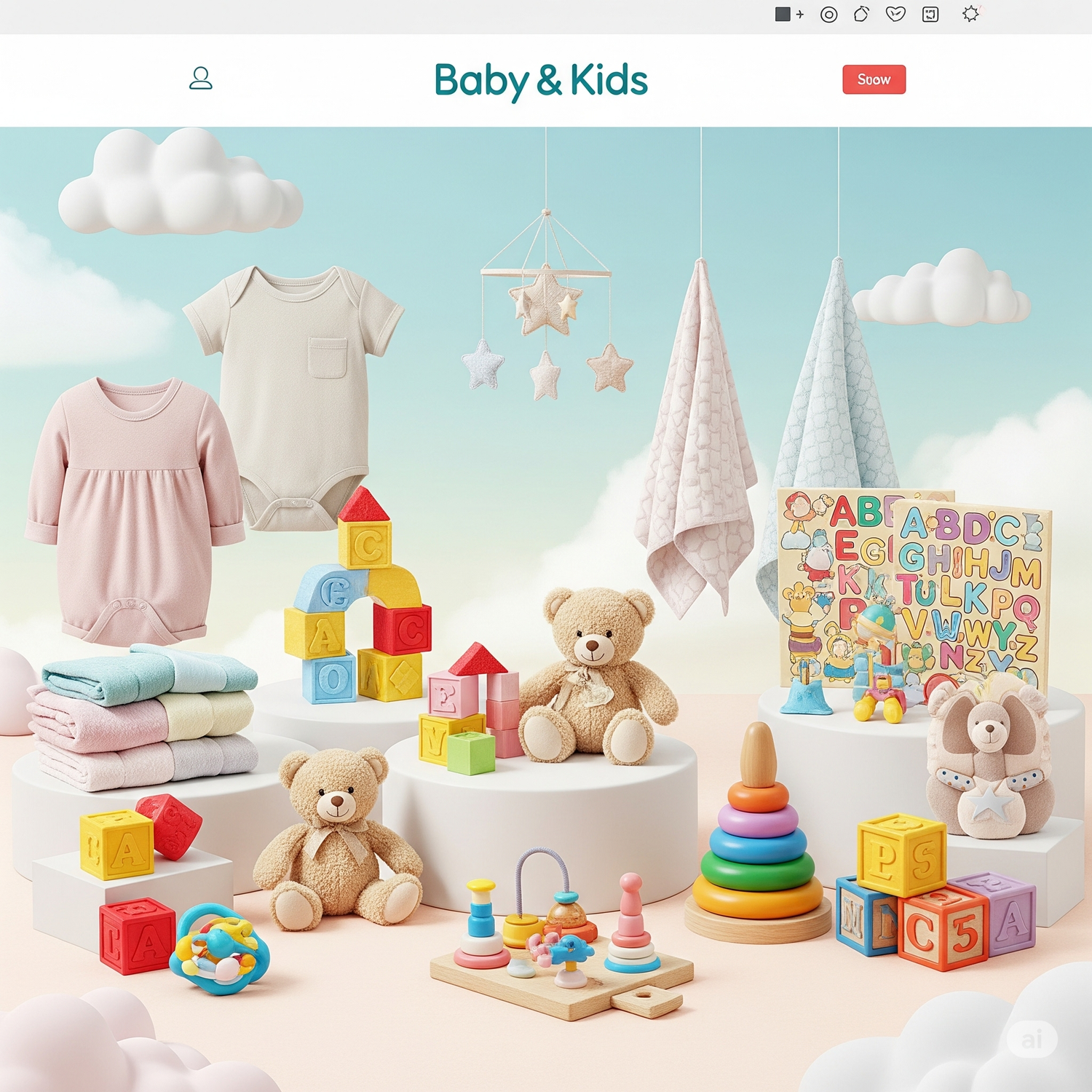Open the gear-shaped settings icon
Screen dimensions: 1092x1092
(x=970, y=14)
